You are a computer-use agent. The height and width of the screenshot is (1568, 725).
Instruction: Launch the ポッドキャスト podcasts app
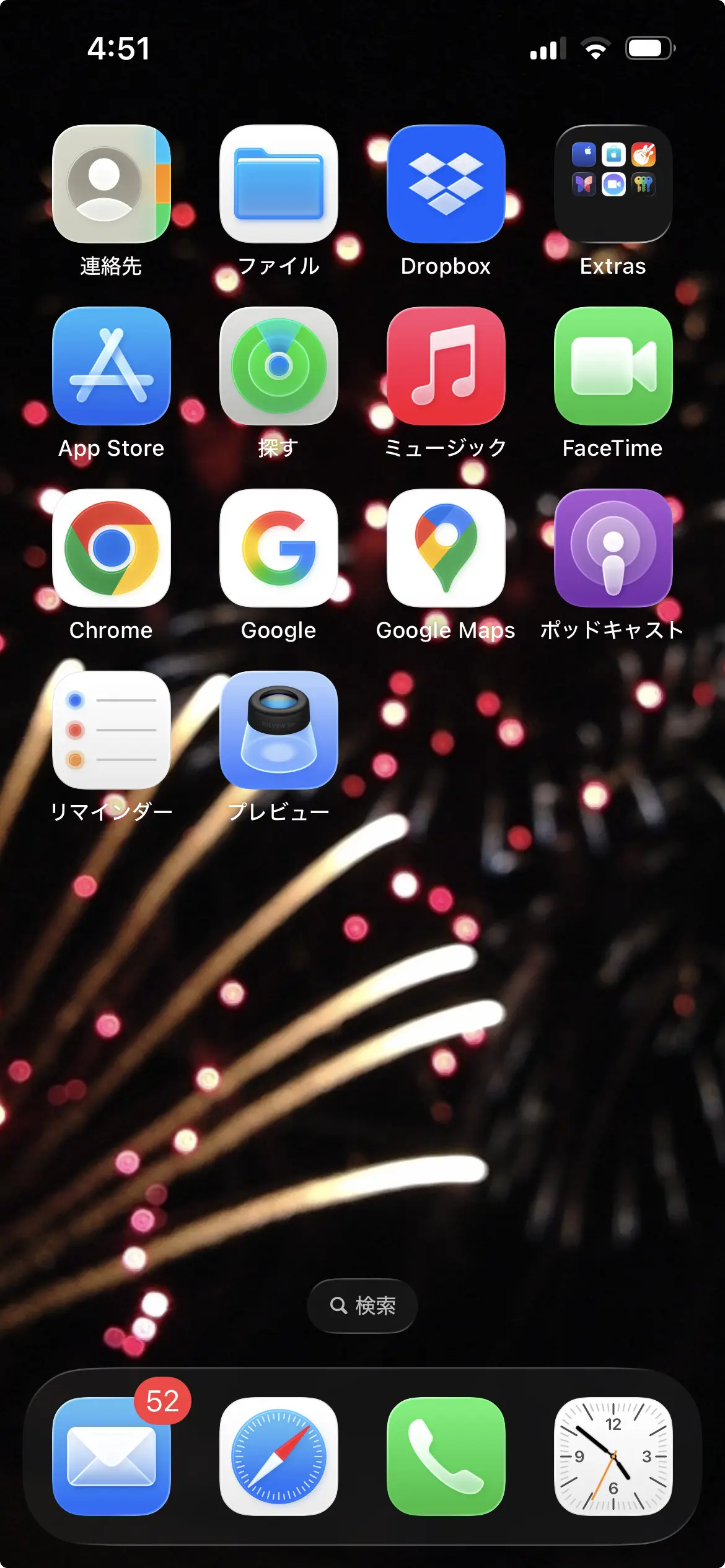[613, 548]
